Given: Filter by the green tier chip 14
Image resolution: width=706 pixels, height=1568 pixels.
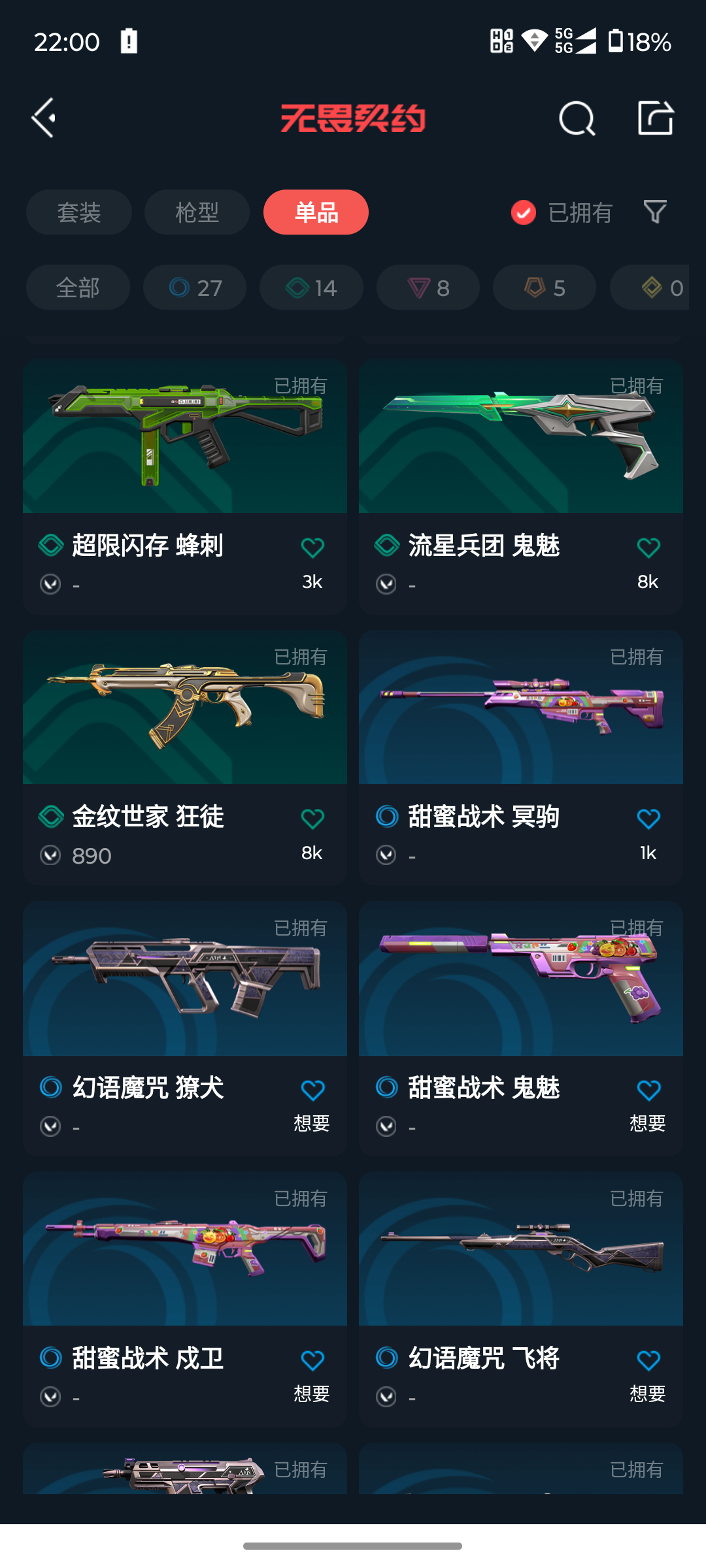Looking at the screenshot, I should click(311, 287).
